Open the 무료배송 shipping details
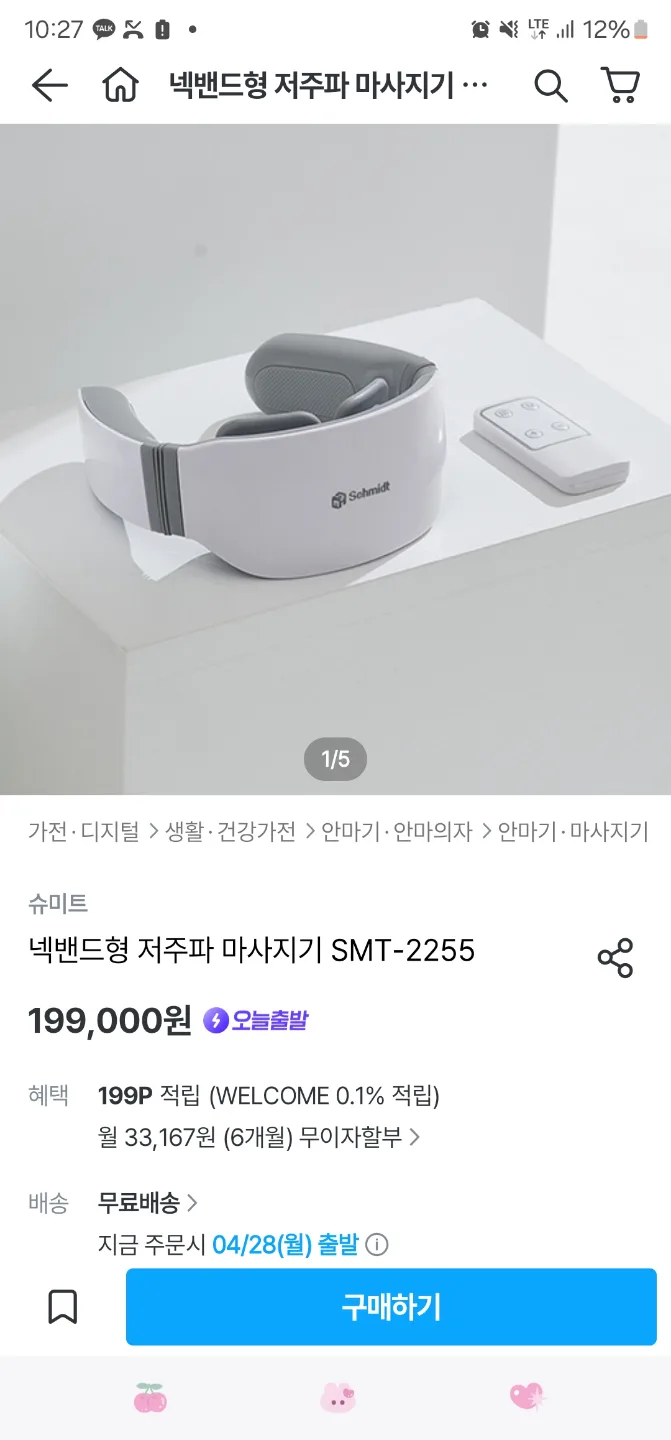Image resolution: width=671 pixels, height=1440 pixels. pyautogui.click(x=147, y=1202)
